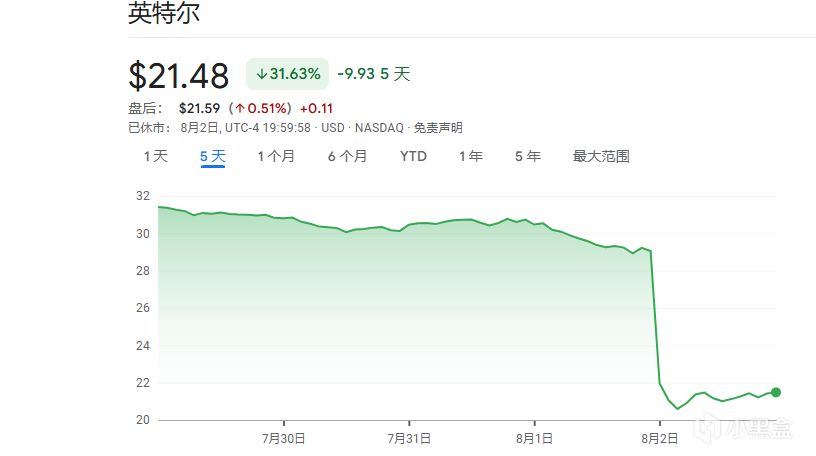Switch to the 1天 range
The height and width of the screenshot is (456, 816).
[x=156, y=156]
